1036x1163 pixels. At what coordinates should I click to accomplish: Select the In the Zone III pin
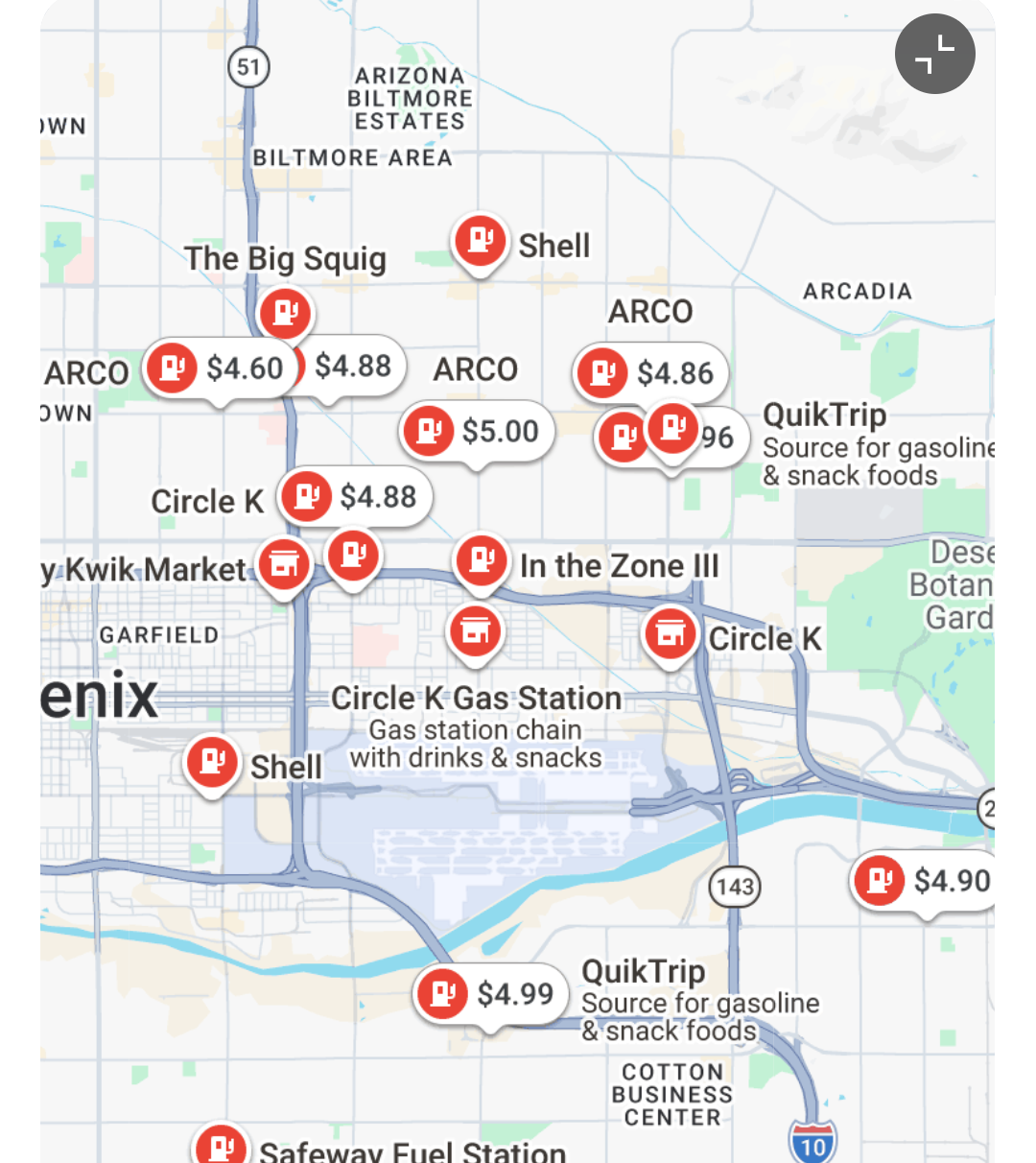point(482,560)
